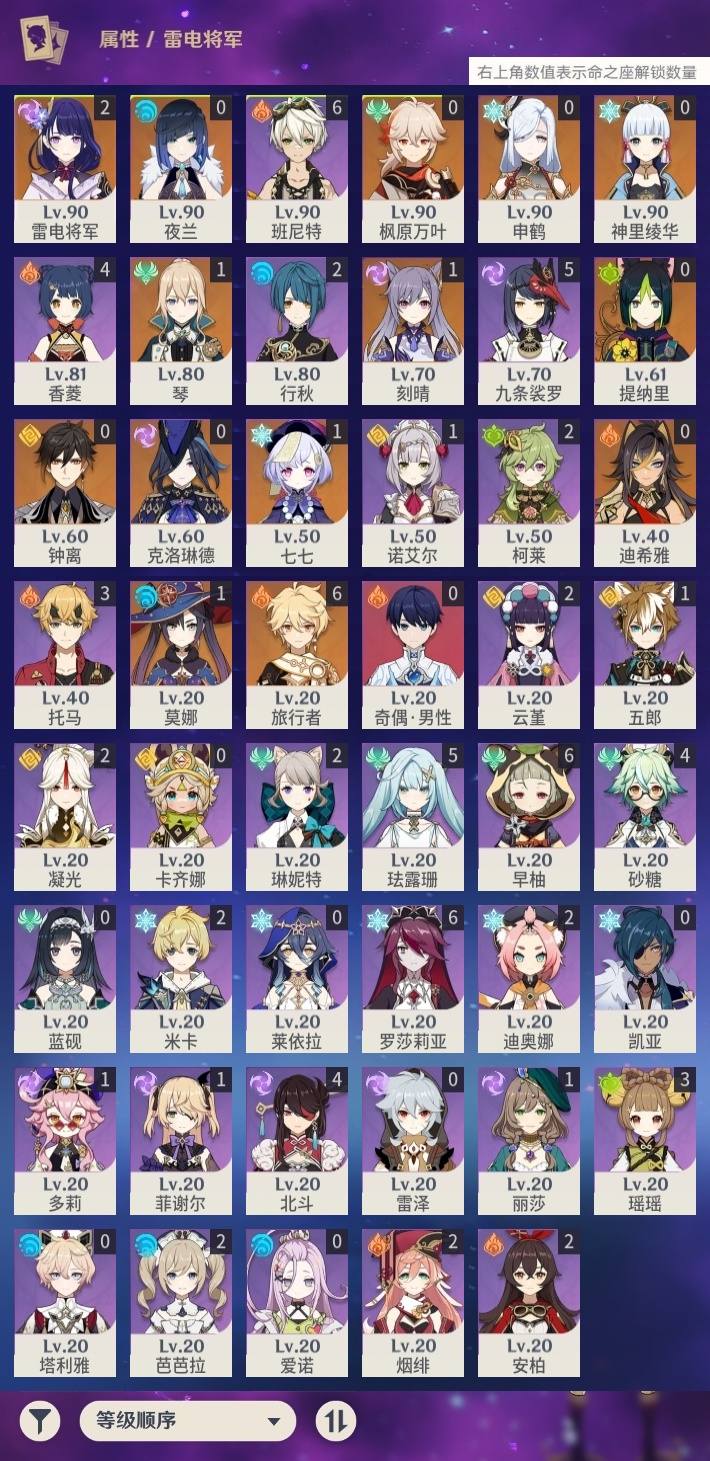View the 北斗 card
710x1461 pixels.
point(297,1142)
